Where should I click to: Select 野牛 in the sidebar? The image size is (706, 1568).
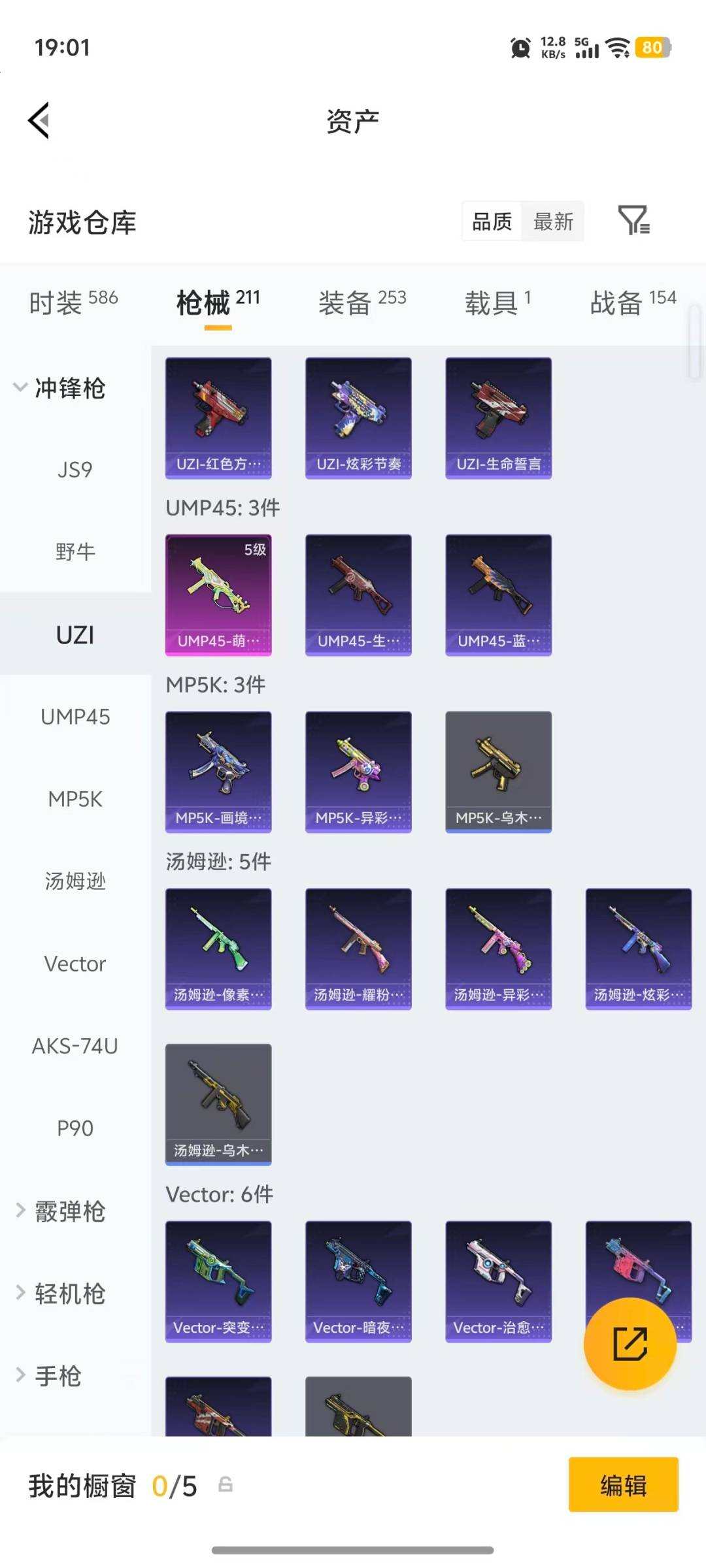pos(75,552)
